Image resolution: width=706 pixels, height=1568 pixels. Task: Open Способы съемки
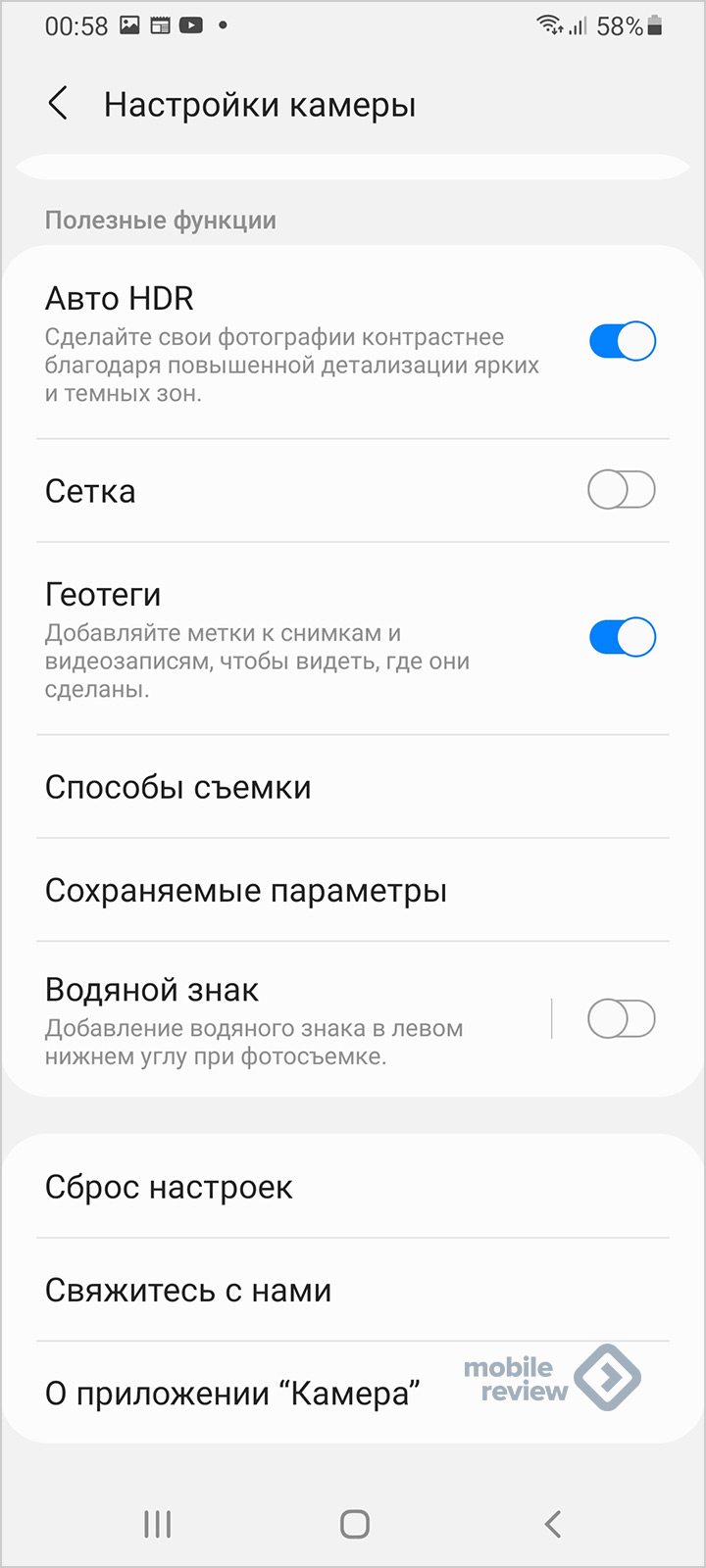(x=353, y=787)
